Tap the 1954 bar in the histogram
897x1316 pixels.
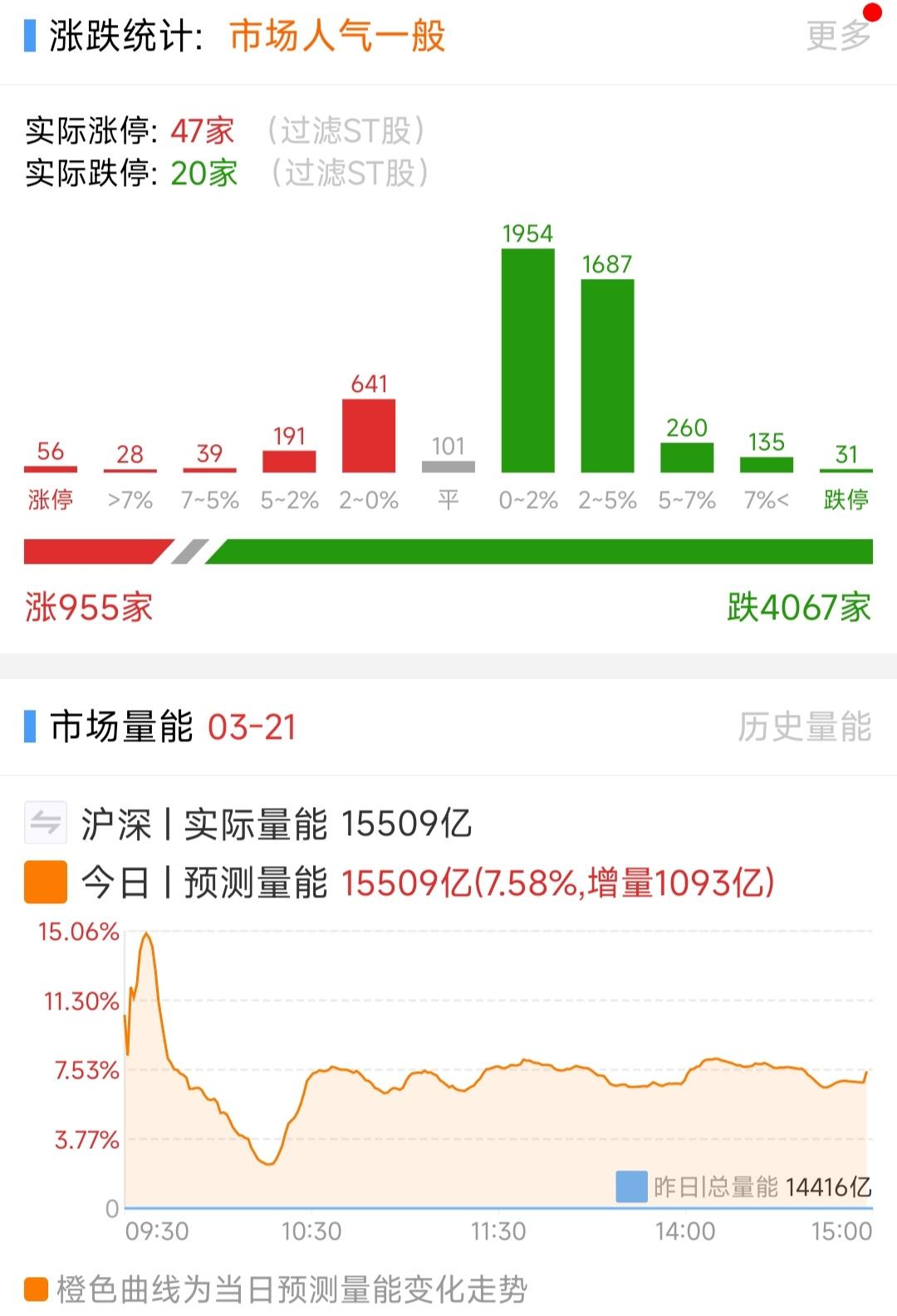click(x=527, y=357)
